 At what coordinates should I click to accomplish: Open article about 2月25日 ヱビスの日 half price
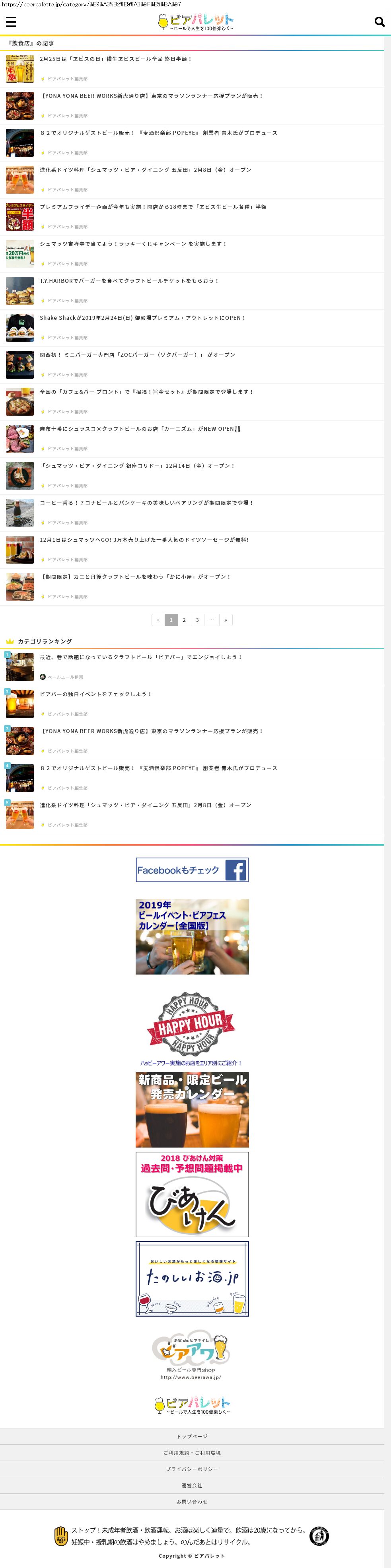click(x=116, y=59)
